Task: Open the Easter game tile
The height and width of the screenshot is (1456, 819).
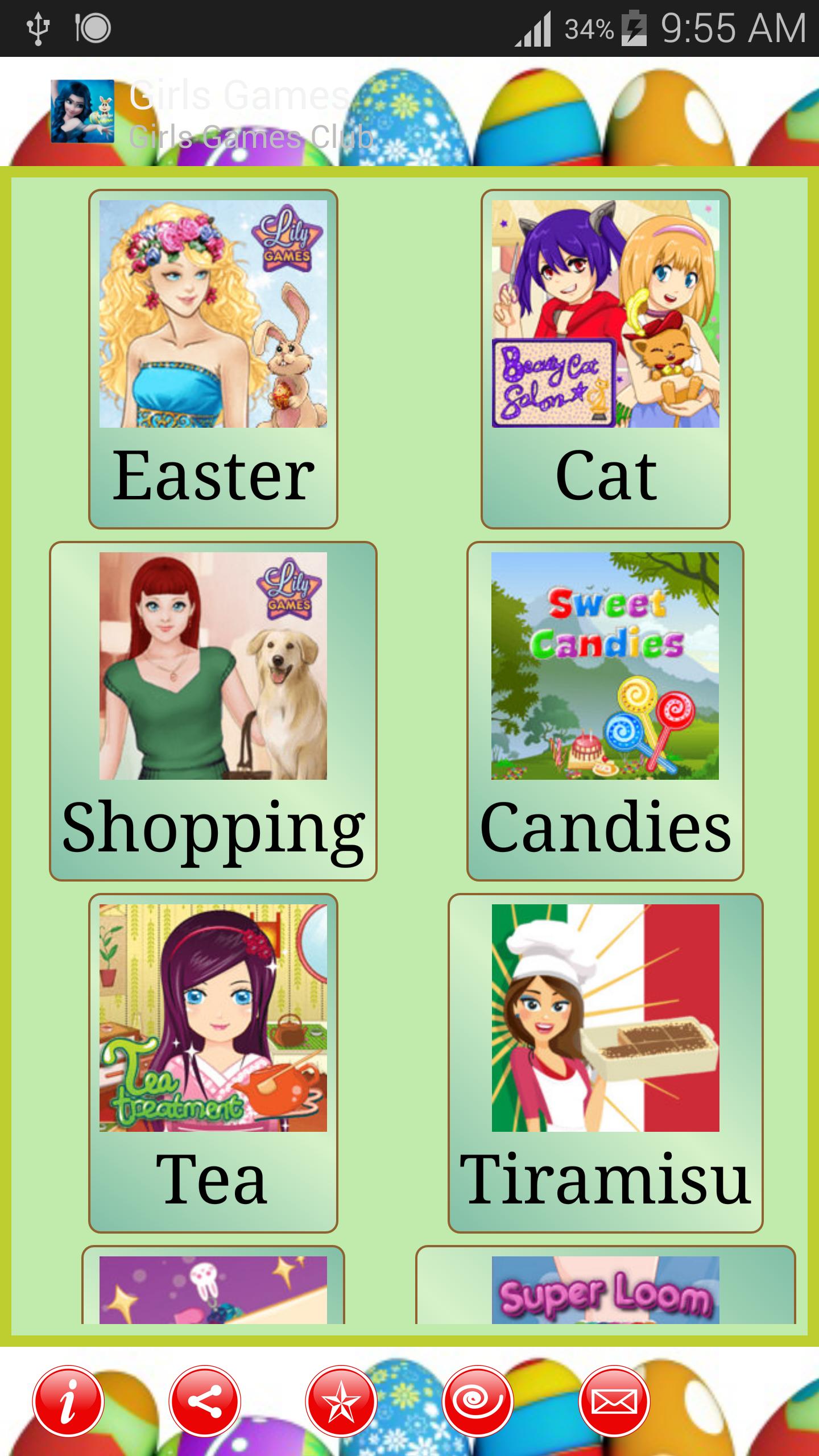Action: 213,358
